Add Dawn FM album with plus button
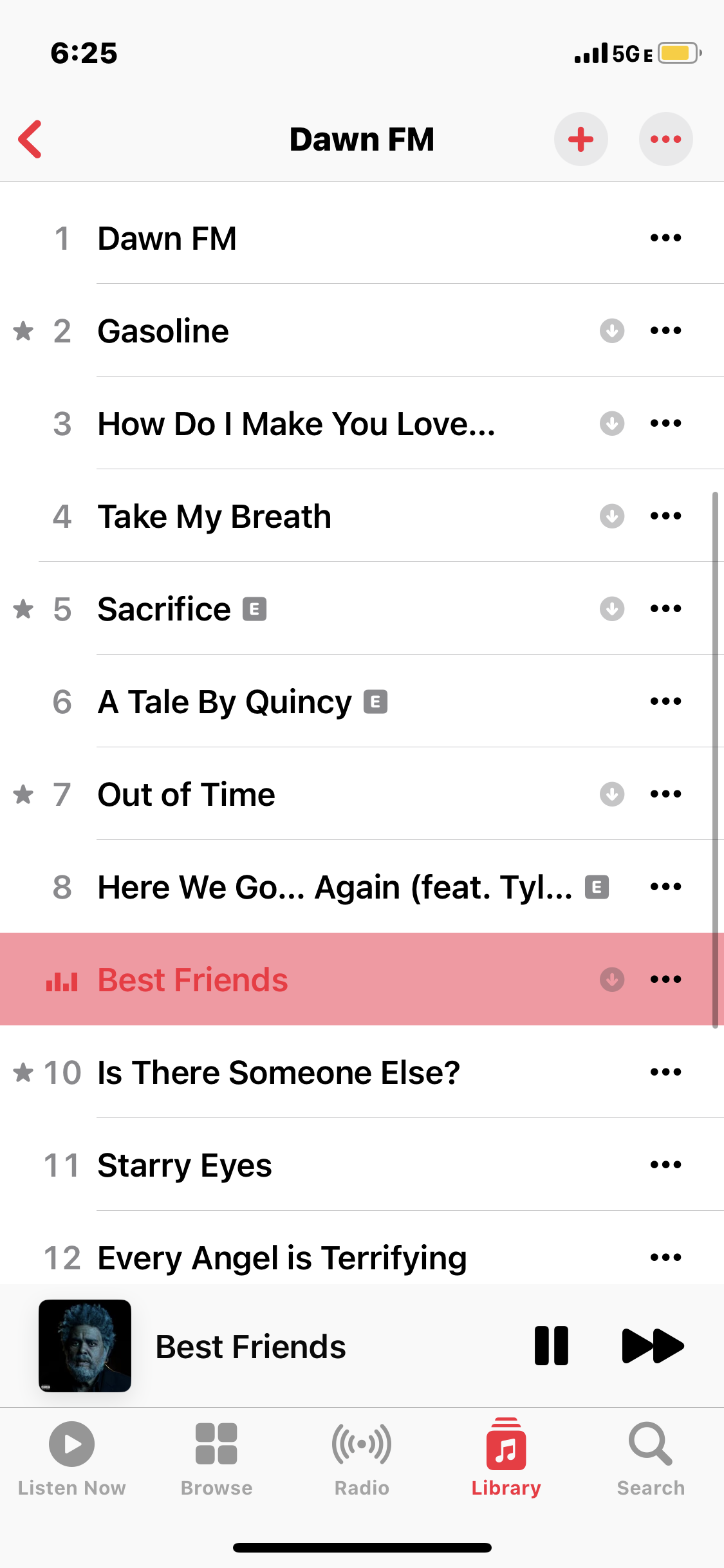Image resolution: width=724 pixels, height=1568 pixels. (581, 139)
